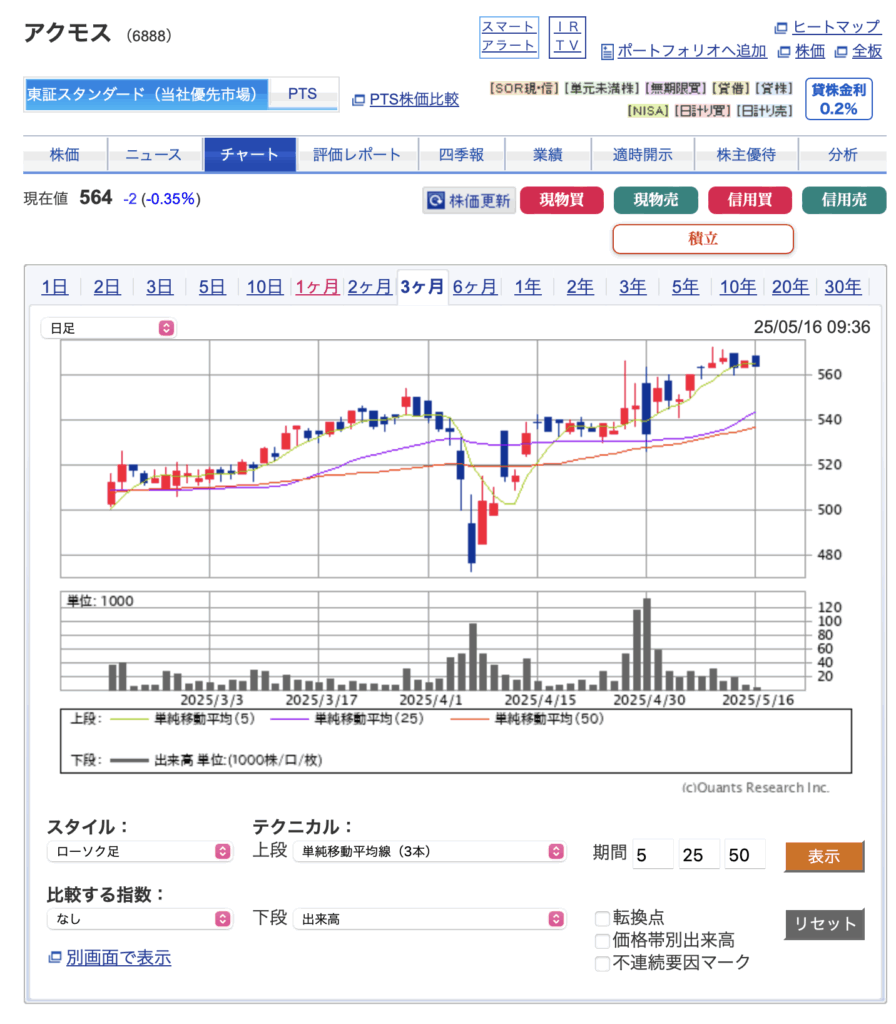Image resolution: width=896 pixels, height=1024 pixels.
Task: Switch to the PTS market tab
Action: pyautogui.click(x=302, y=94)
